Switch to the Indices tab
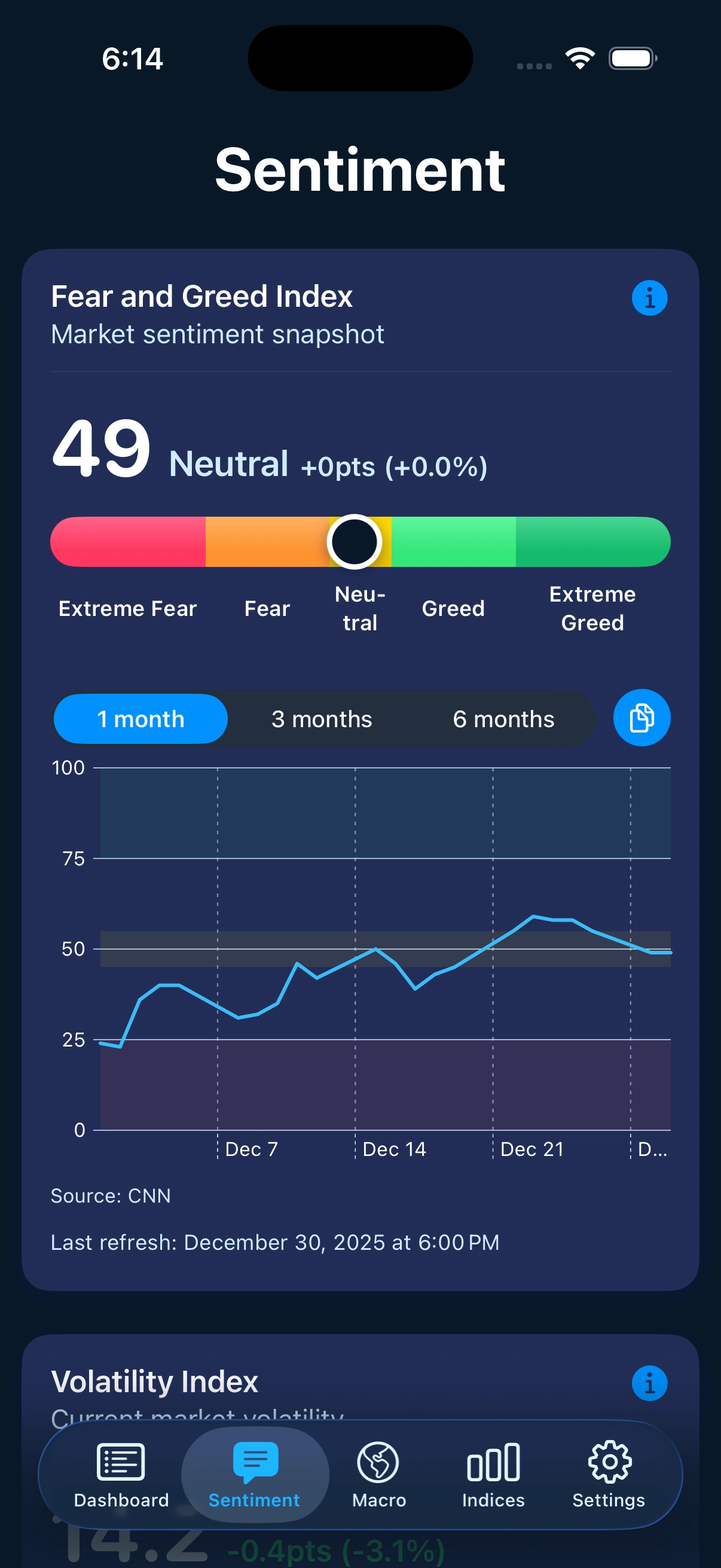Screen dimensions: 721x1568 click(x=493, y=1474)
